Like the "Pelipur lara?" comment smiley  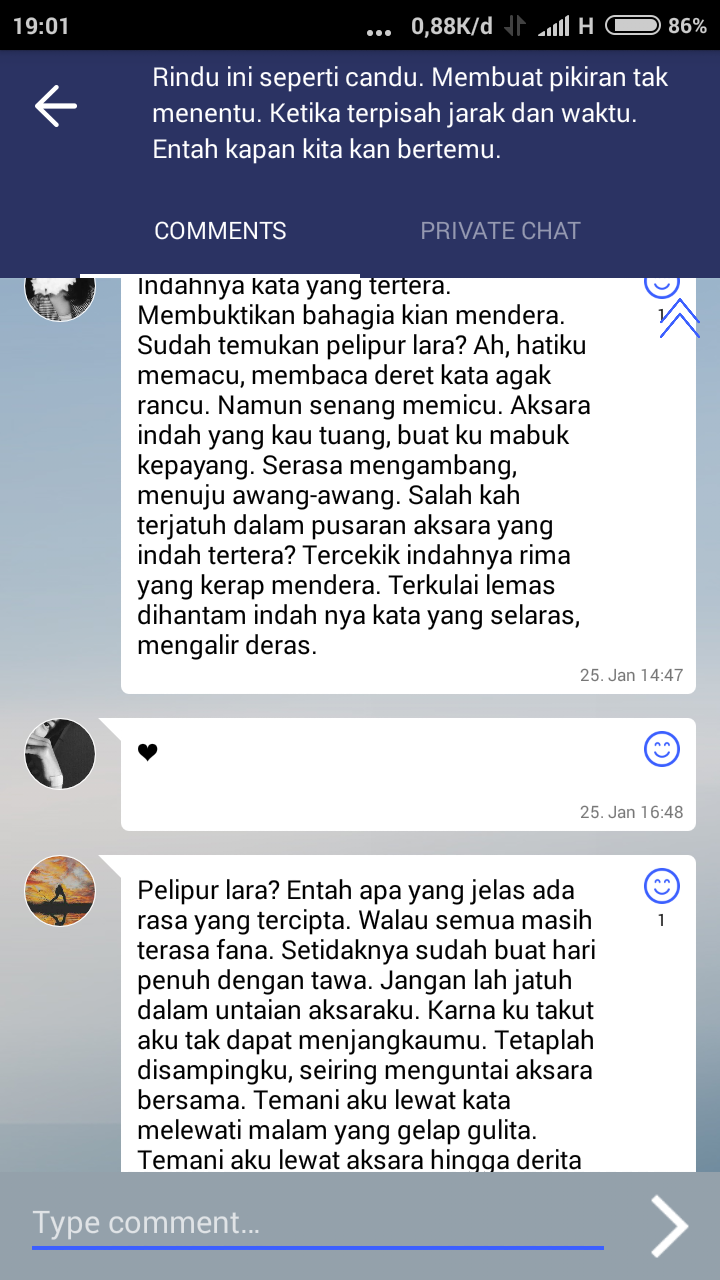click(662, 886)
